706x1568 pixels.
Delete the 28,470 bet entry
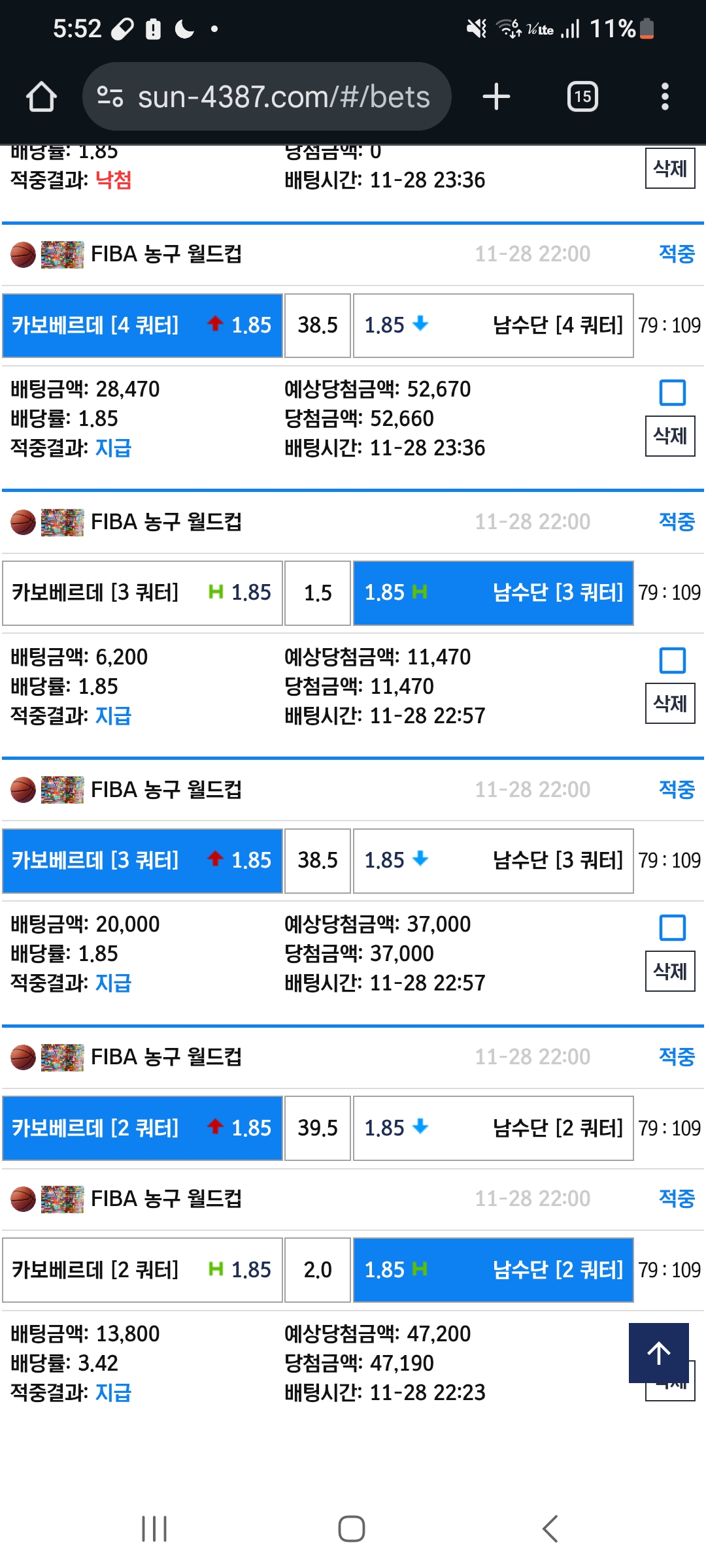click(x=670, y=436)
